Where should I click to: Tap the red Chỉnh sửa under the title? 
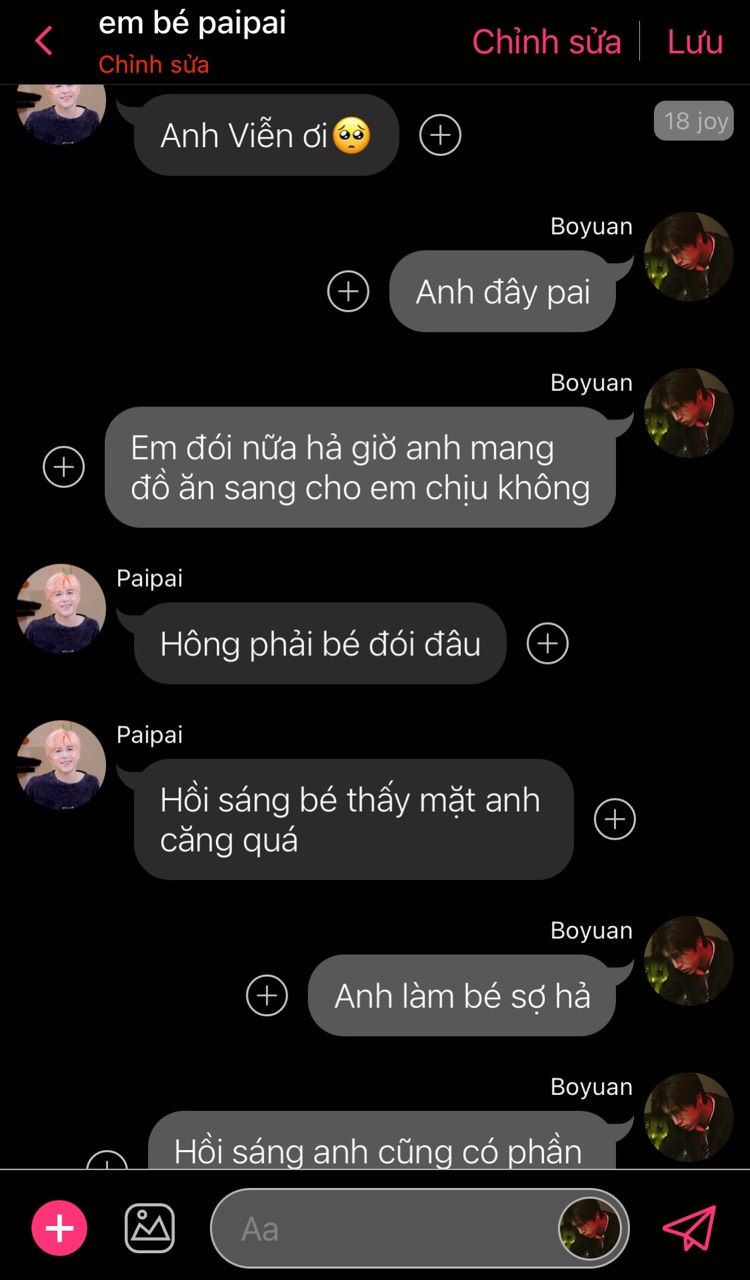[153, 65]
